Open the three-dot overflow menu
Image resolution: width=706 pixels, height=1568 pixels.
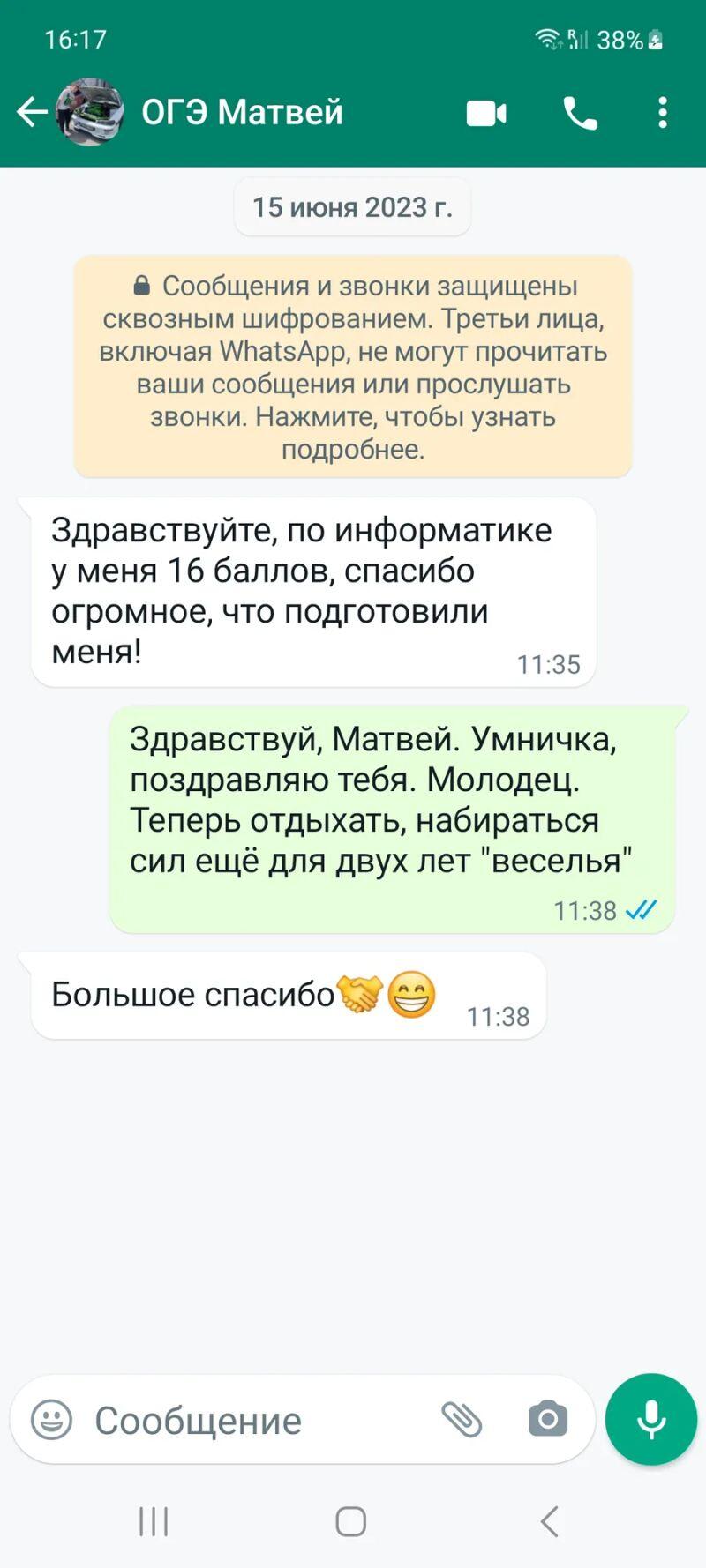click(x=663, y=113)
